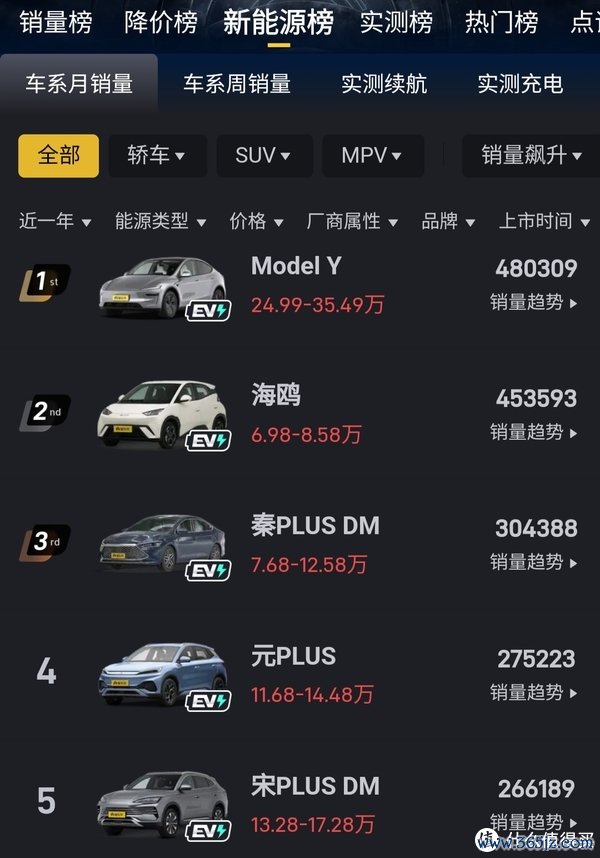
Task: View 销量趋势 for 海鸥
Action: pyautogui.click(x=534, y=432)
